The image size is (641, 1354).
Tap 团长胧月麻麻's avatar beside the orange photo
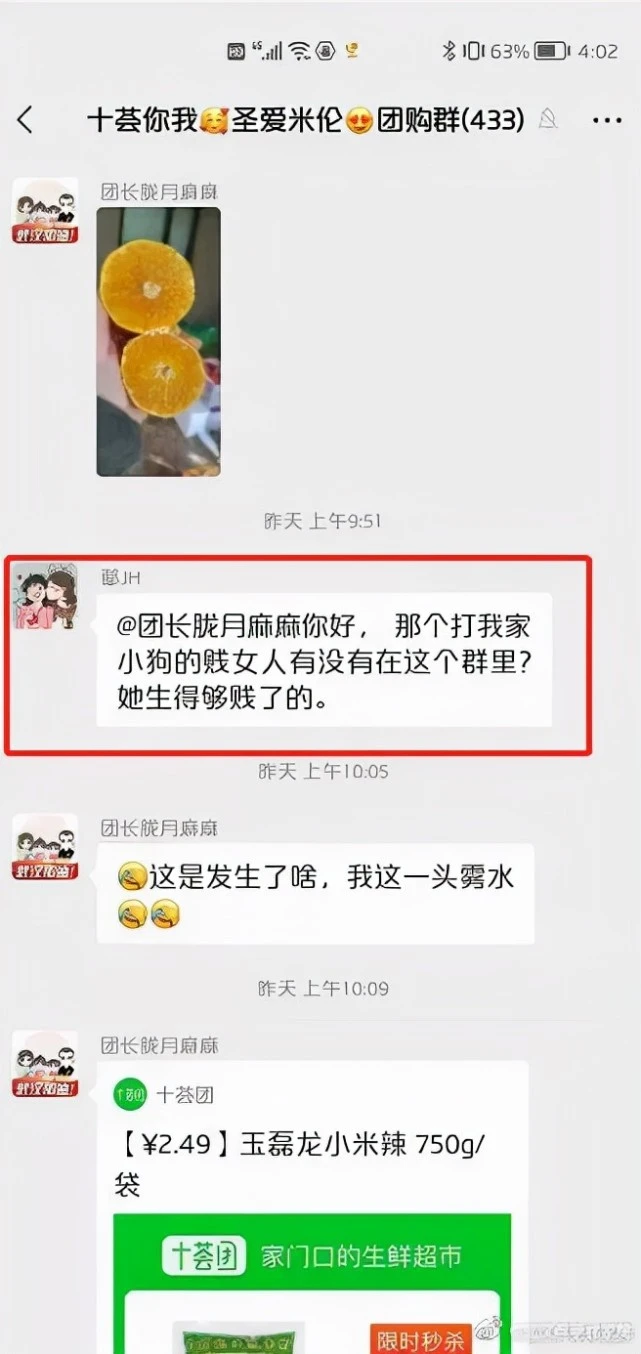pos(45,212)
